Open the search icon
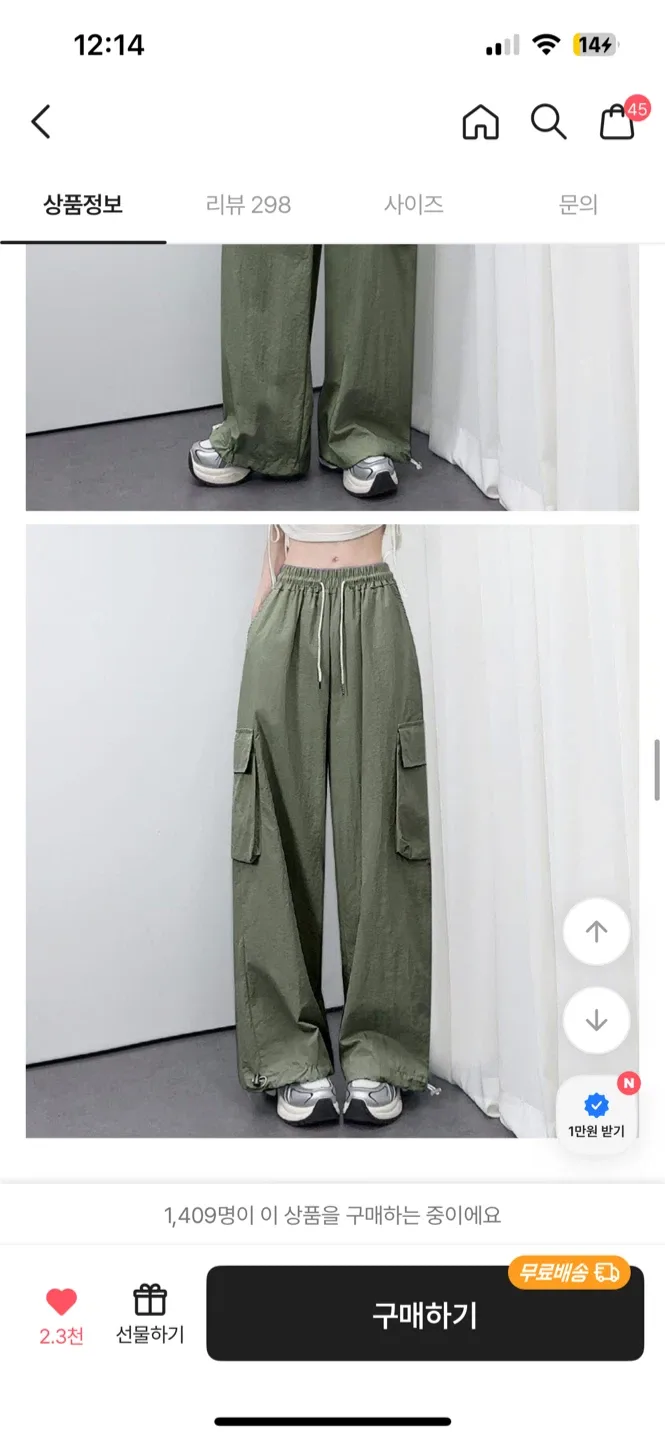 tap(548, 122)
